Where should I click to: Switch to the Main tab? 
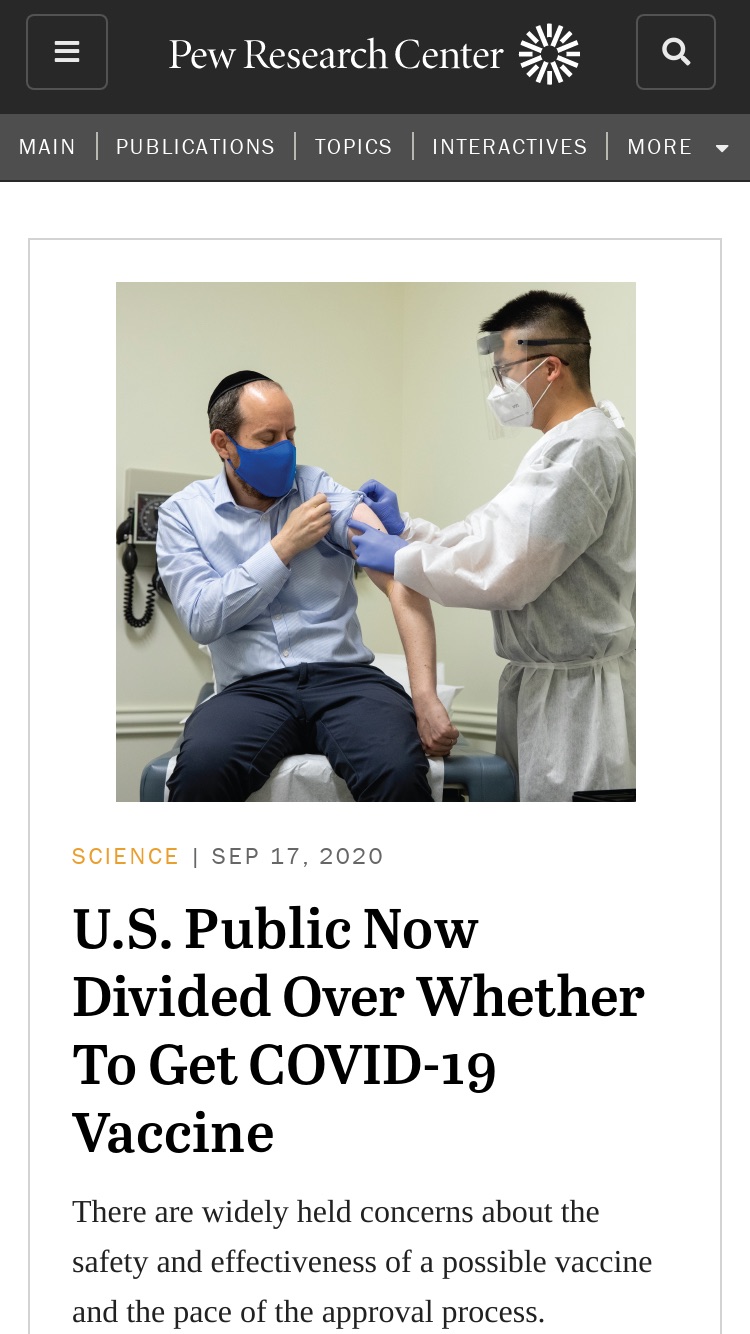47,147
